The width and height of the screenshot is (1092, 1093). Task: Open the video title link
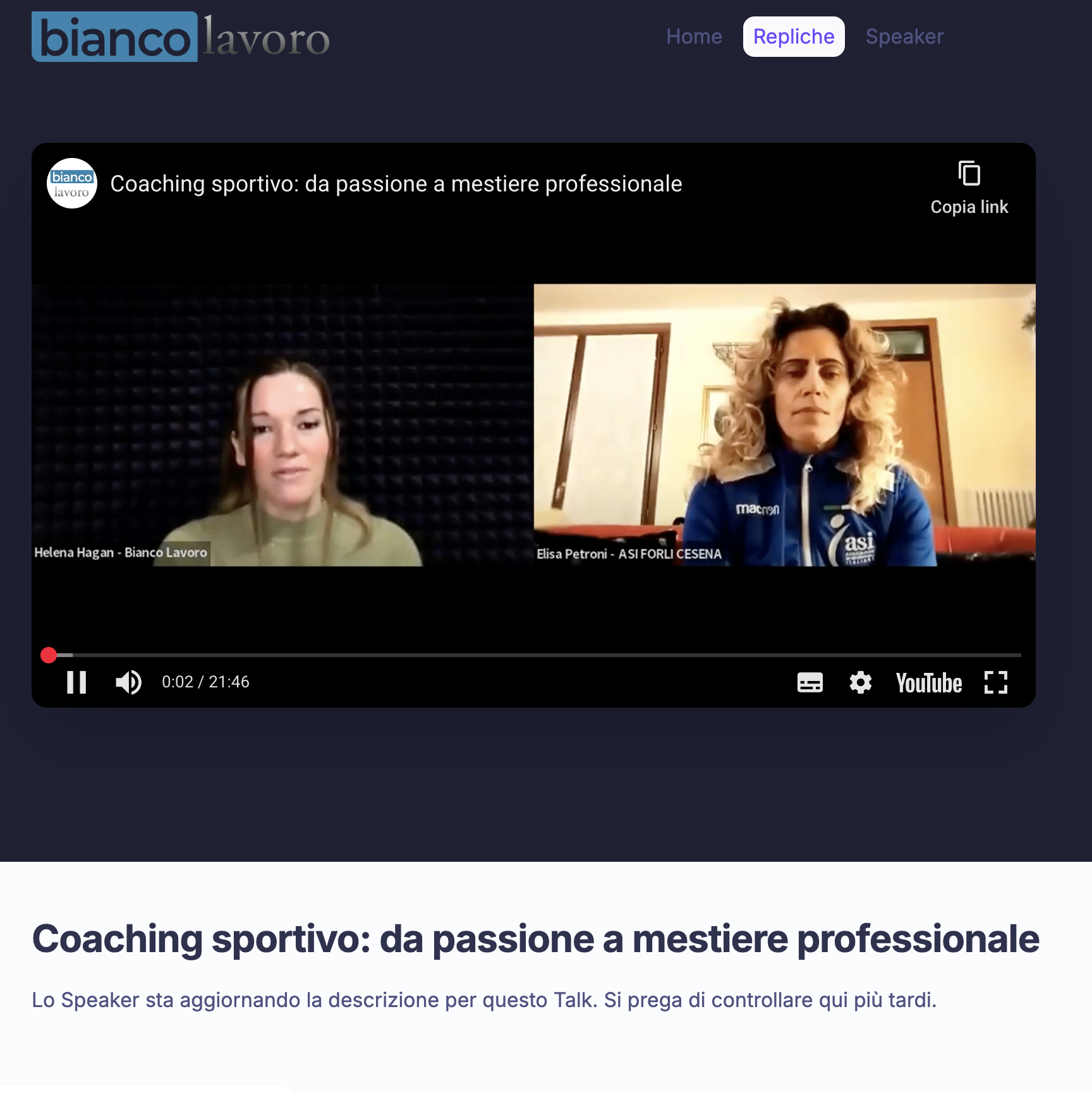pos(396,184)
